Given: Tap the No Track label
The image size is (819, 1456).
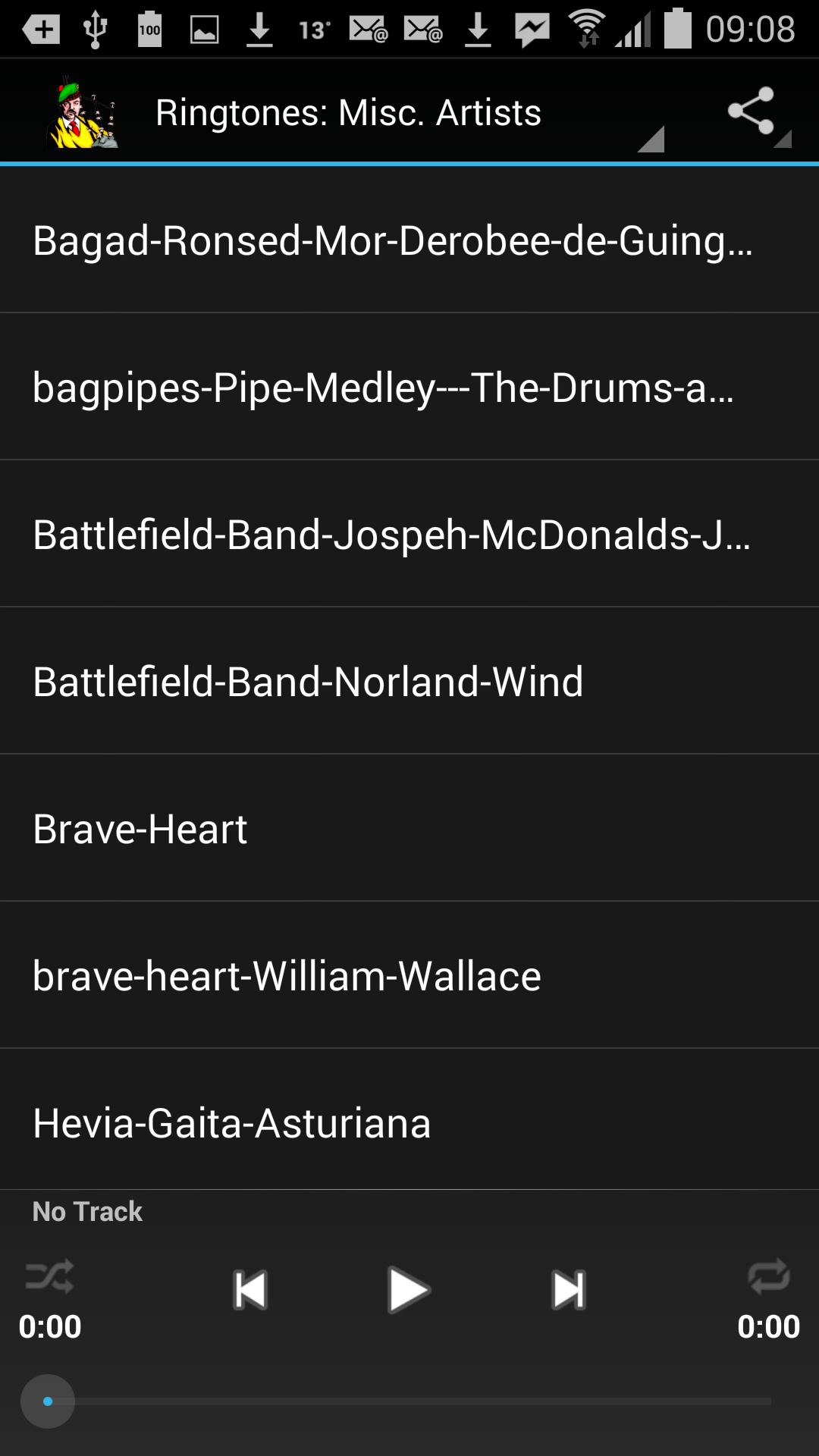Looking at the screenshot, I should (86, 1211).
